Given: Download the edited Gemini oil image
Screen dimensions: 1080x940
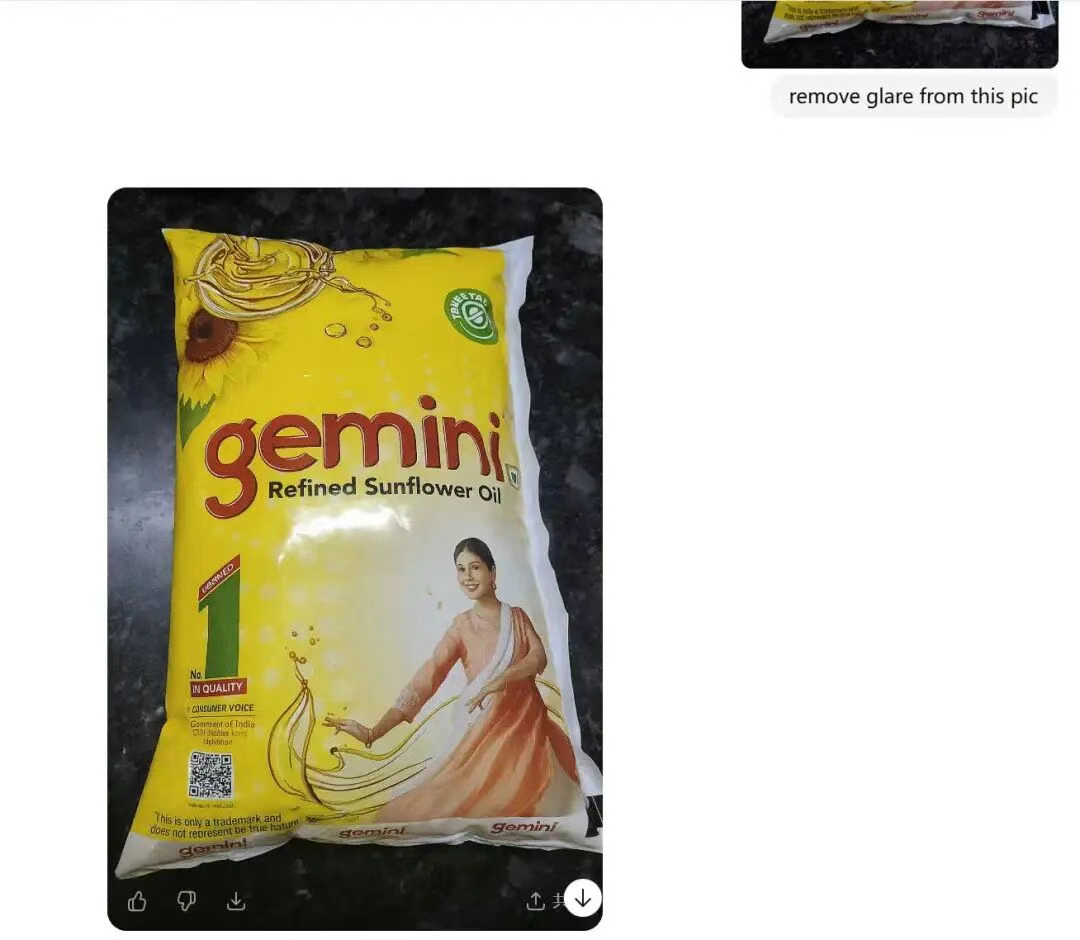Looking at the screenshot, I should click(x=236, y=901).
